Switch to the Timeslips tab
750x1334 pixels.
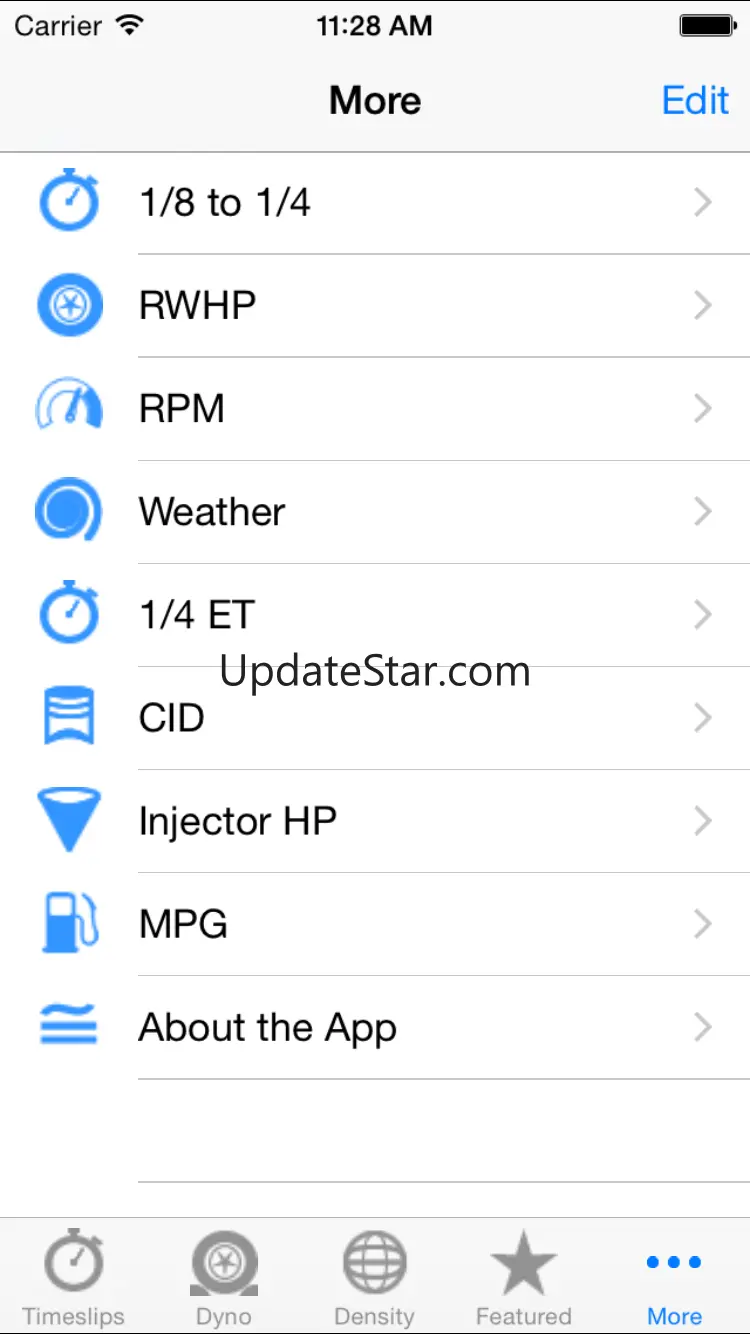(x=74, y=1277)
